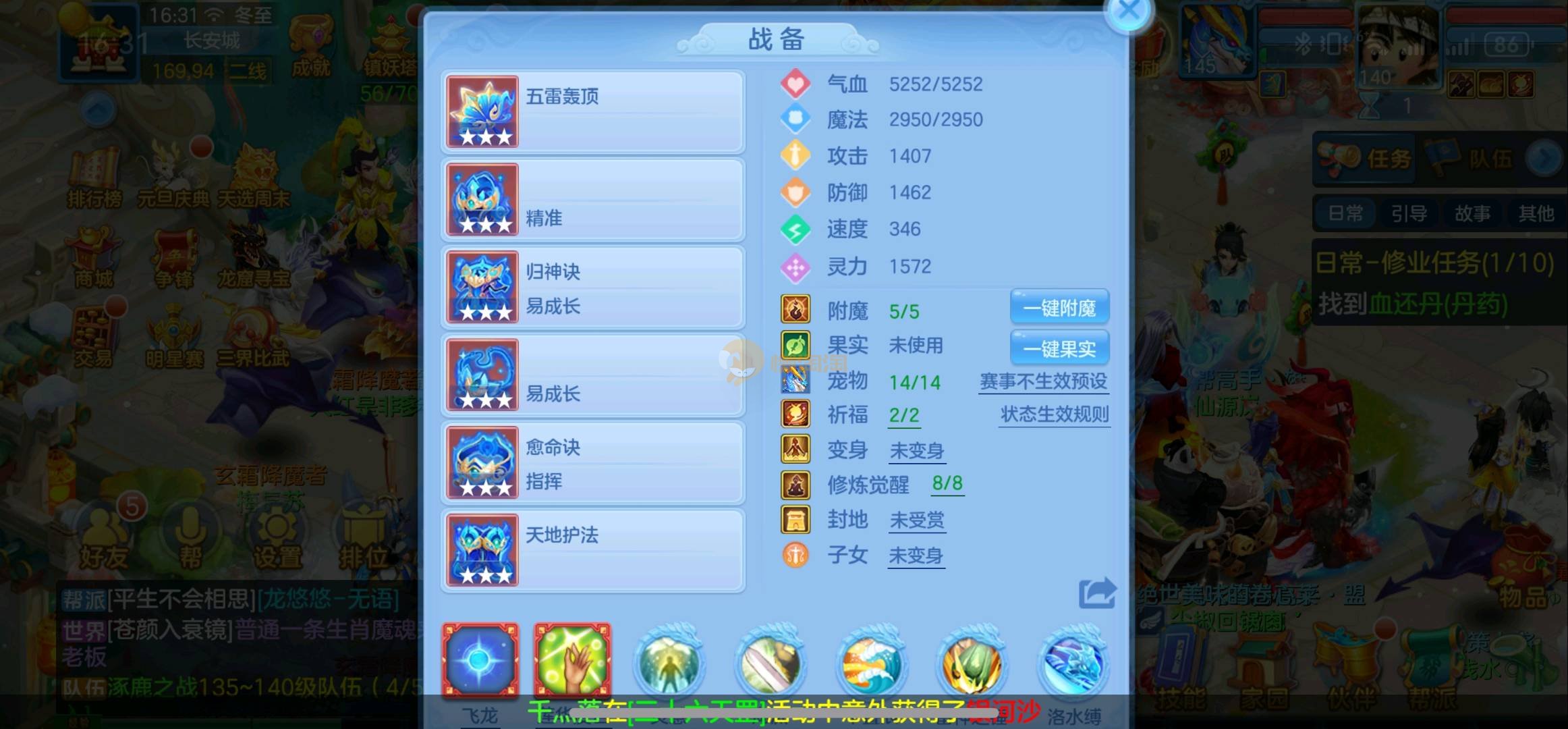Open the 修炼觉醒 8/8 link
The image size is (1568, 729).
click(x=947, y=484)
